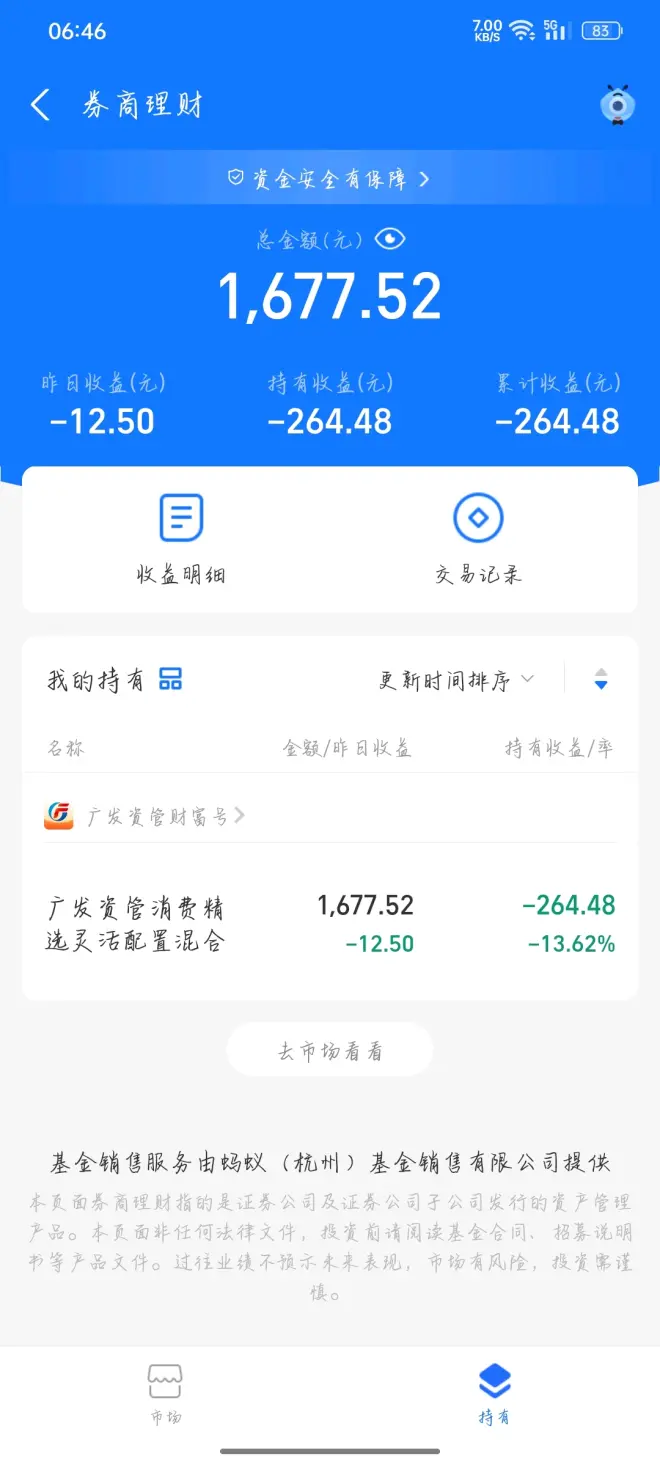The image size is (660, 1467).
Task: Switch holdings layout view next to 我的持有
Action: pyautogui.click(x=171, y=681)
